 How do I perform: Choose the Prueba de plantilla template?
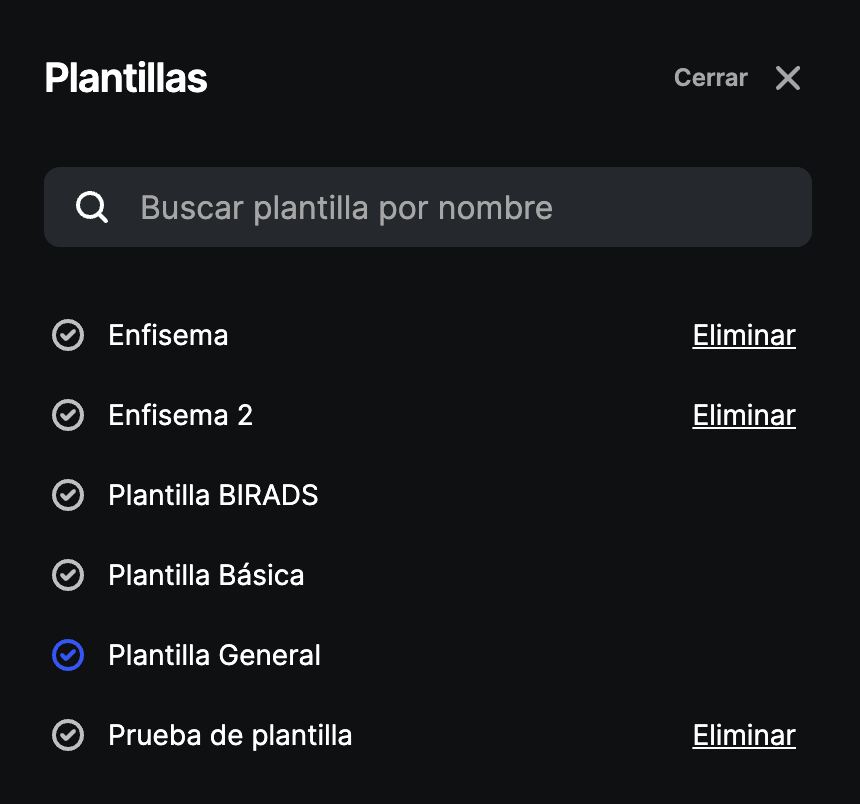pyautogui.click(x=230, y=736)
